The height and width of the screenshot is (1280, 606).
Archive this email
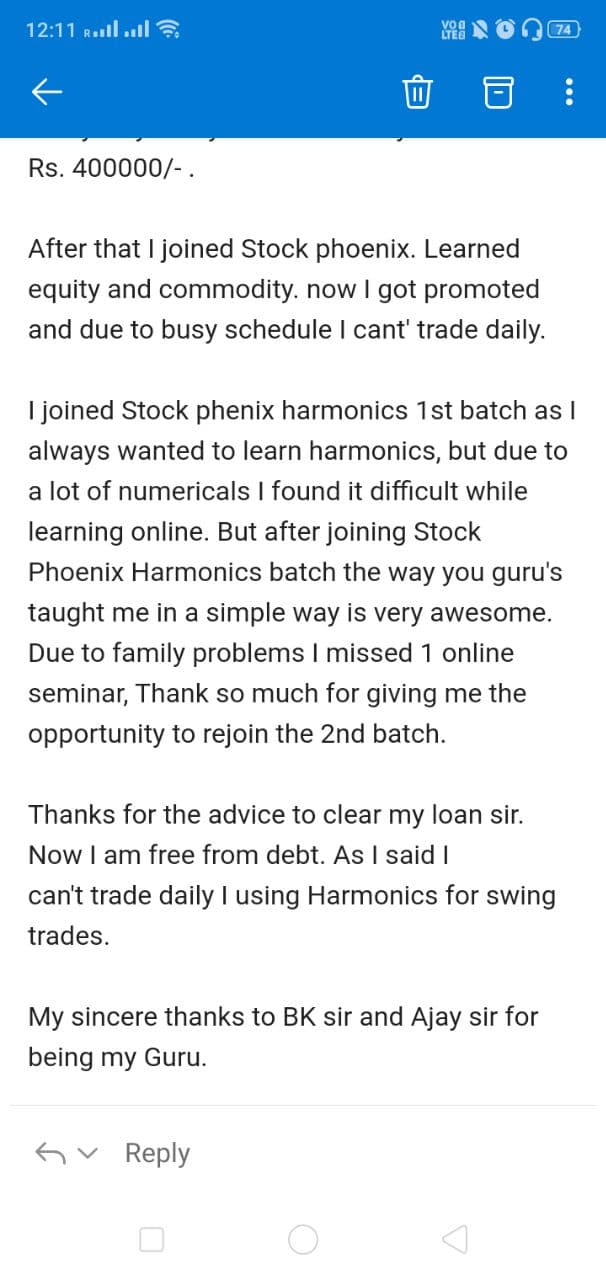coord(497,93)
